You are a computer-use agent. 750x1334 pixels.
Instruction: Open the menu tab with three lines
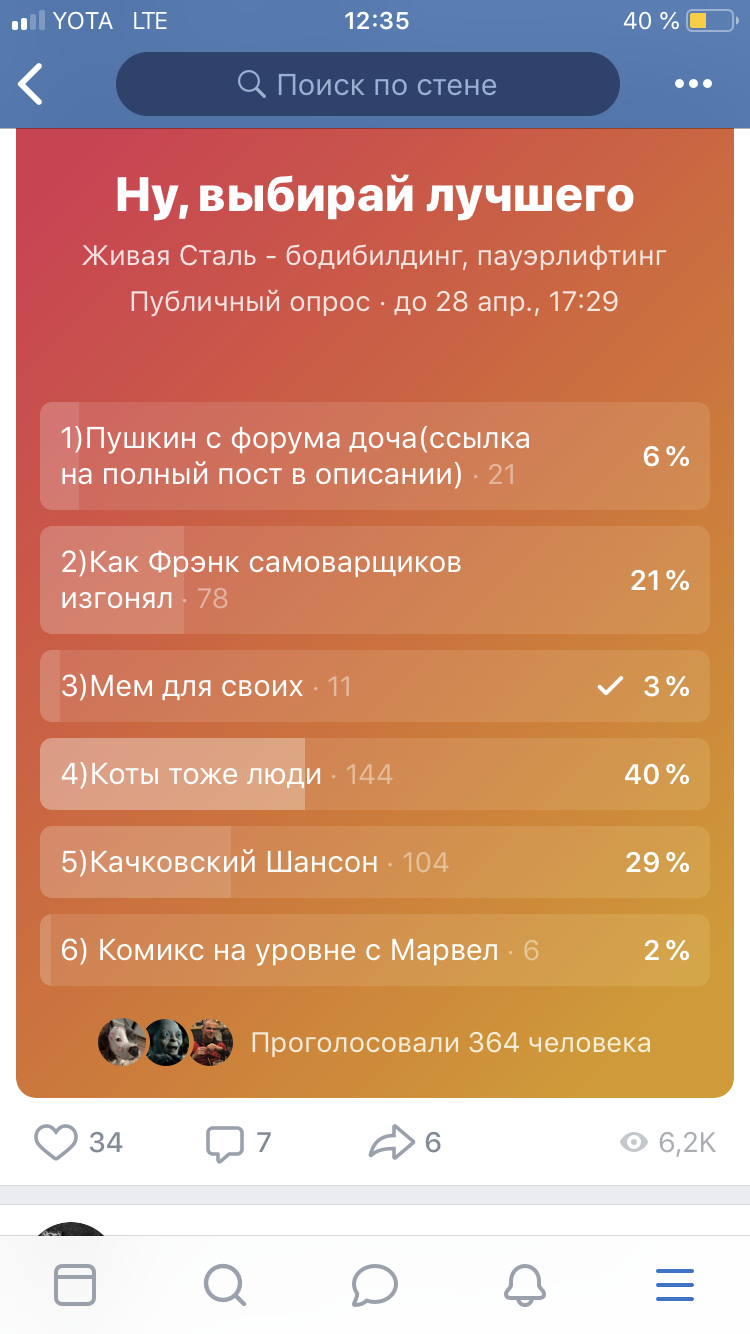(x=675, y=1284)
